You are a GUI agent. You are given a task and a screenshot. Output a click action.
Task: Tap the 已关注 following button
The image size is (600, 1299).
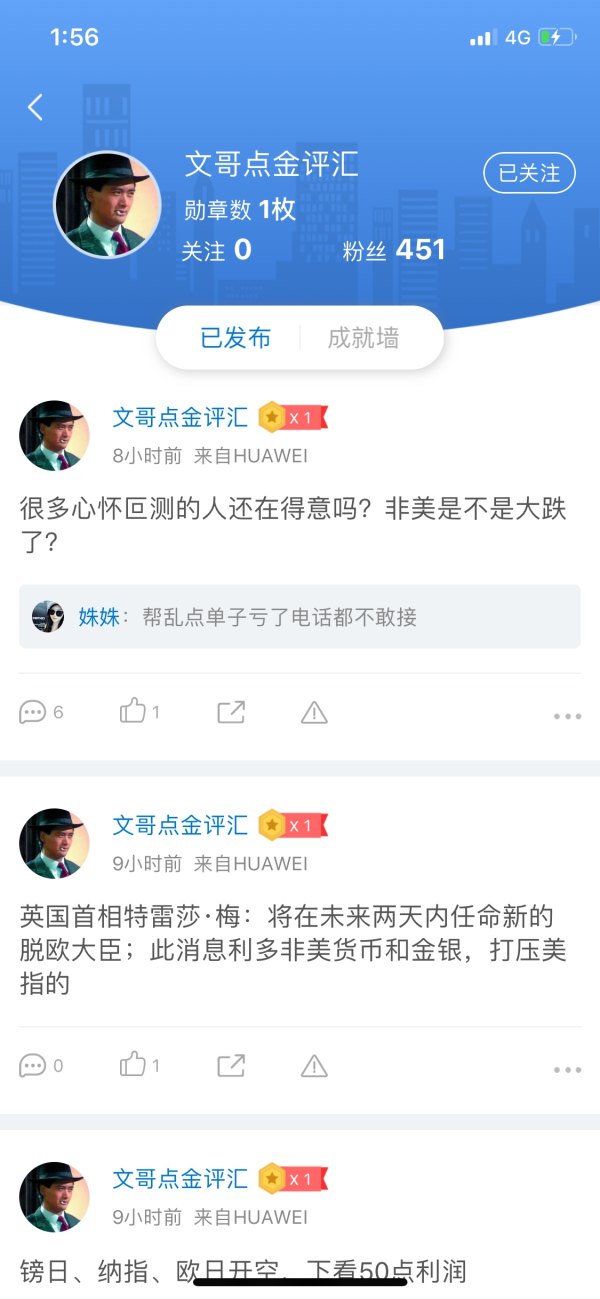point(529,173)
